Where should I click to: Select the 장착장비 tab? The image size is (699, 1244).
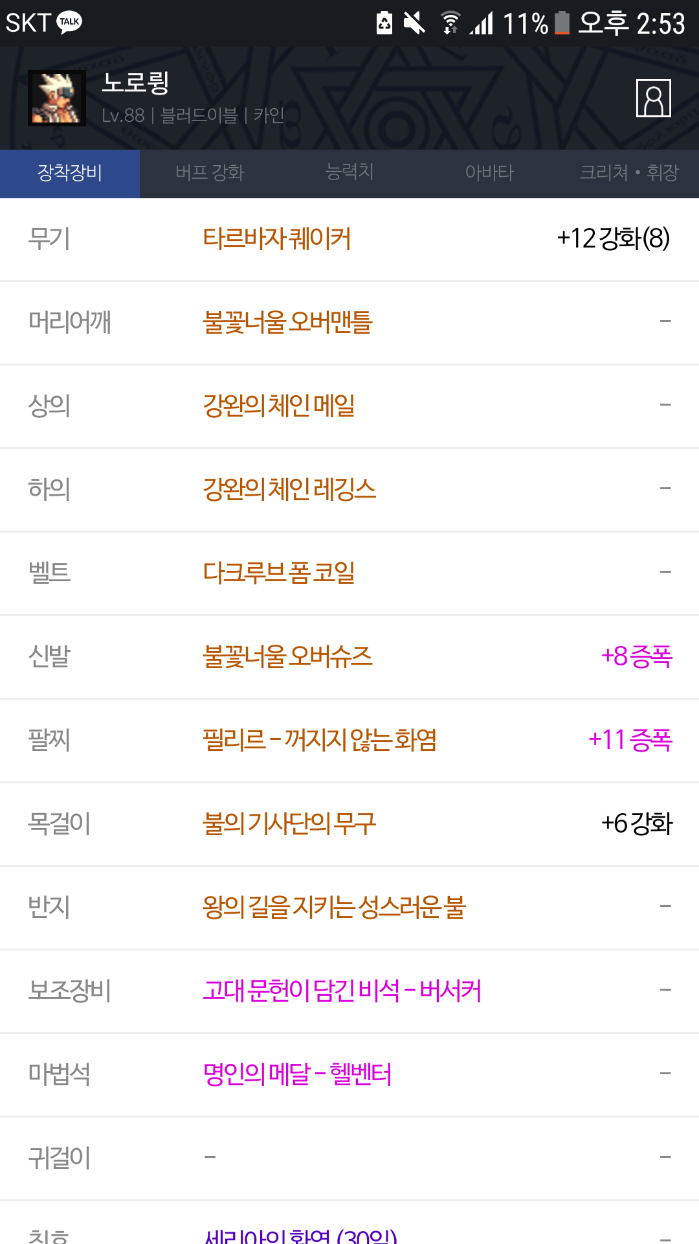point(70,173)
